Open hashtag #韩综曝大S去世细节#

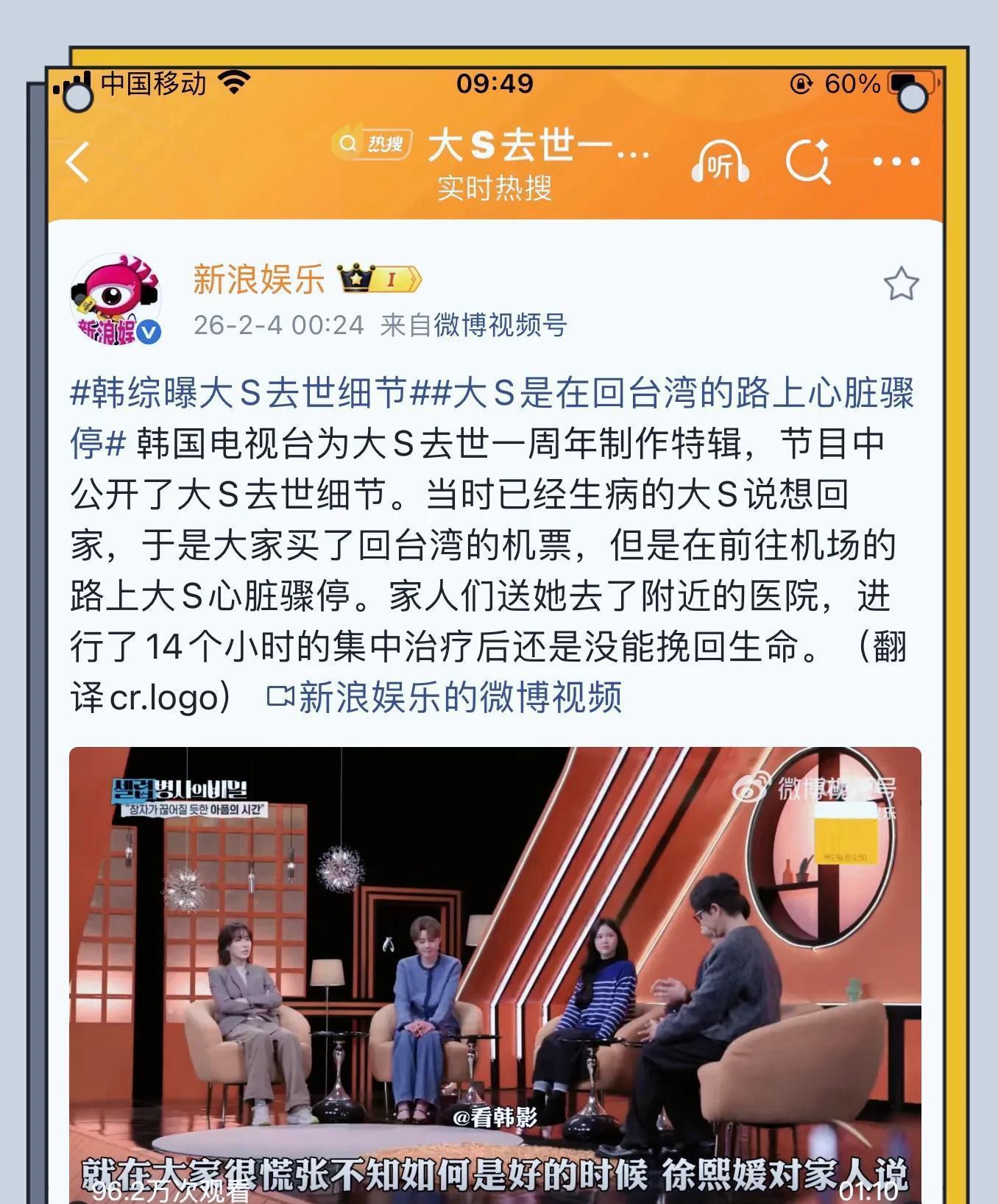click(238, 394)
